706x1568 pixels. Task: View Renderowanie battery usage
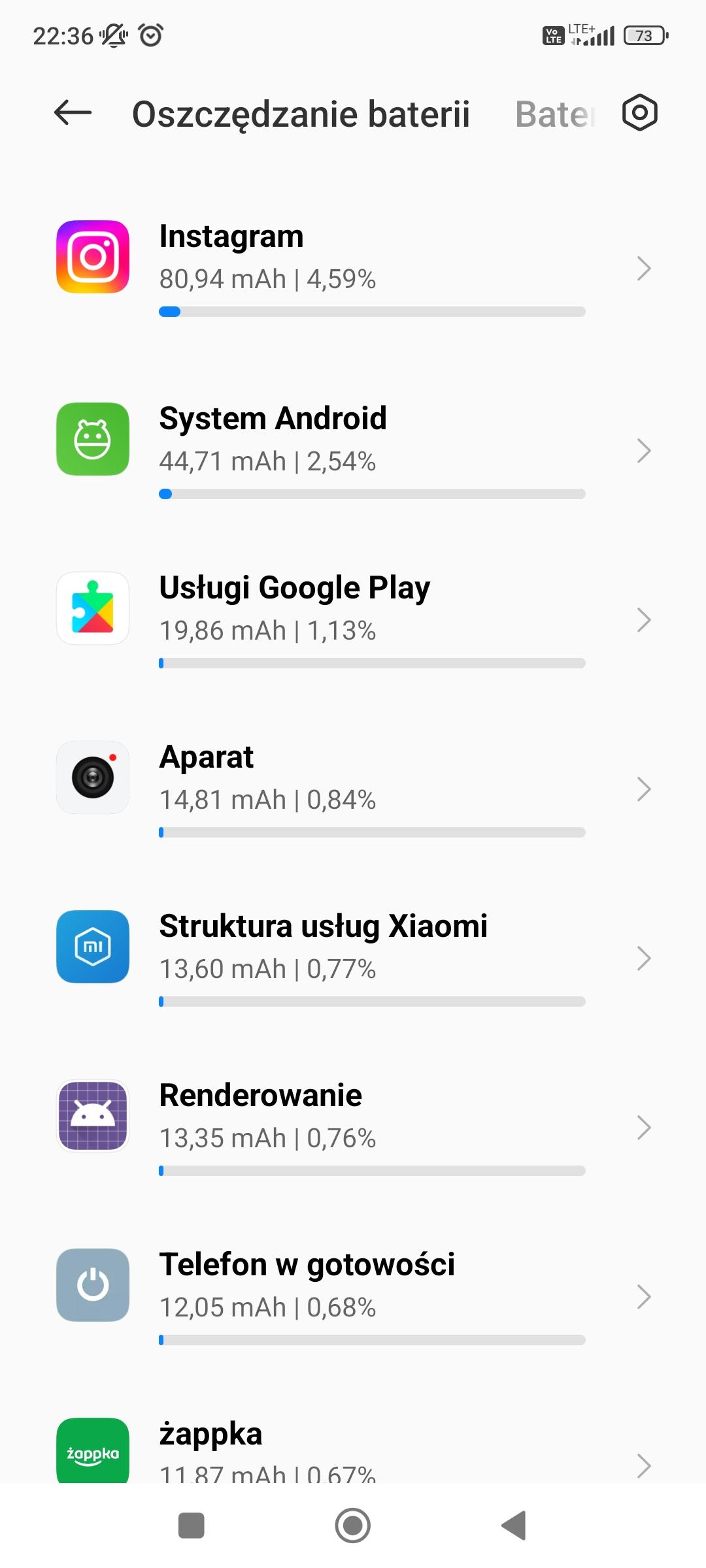tap(353, 1128)
